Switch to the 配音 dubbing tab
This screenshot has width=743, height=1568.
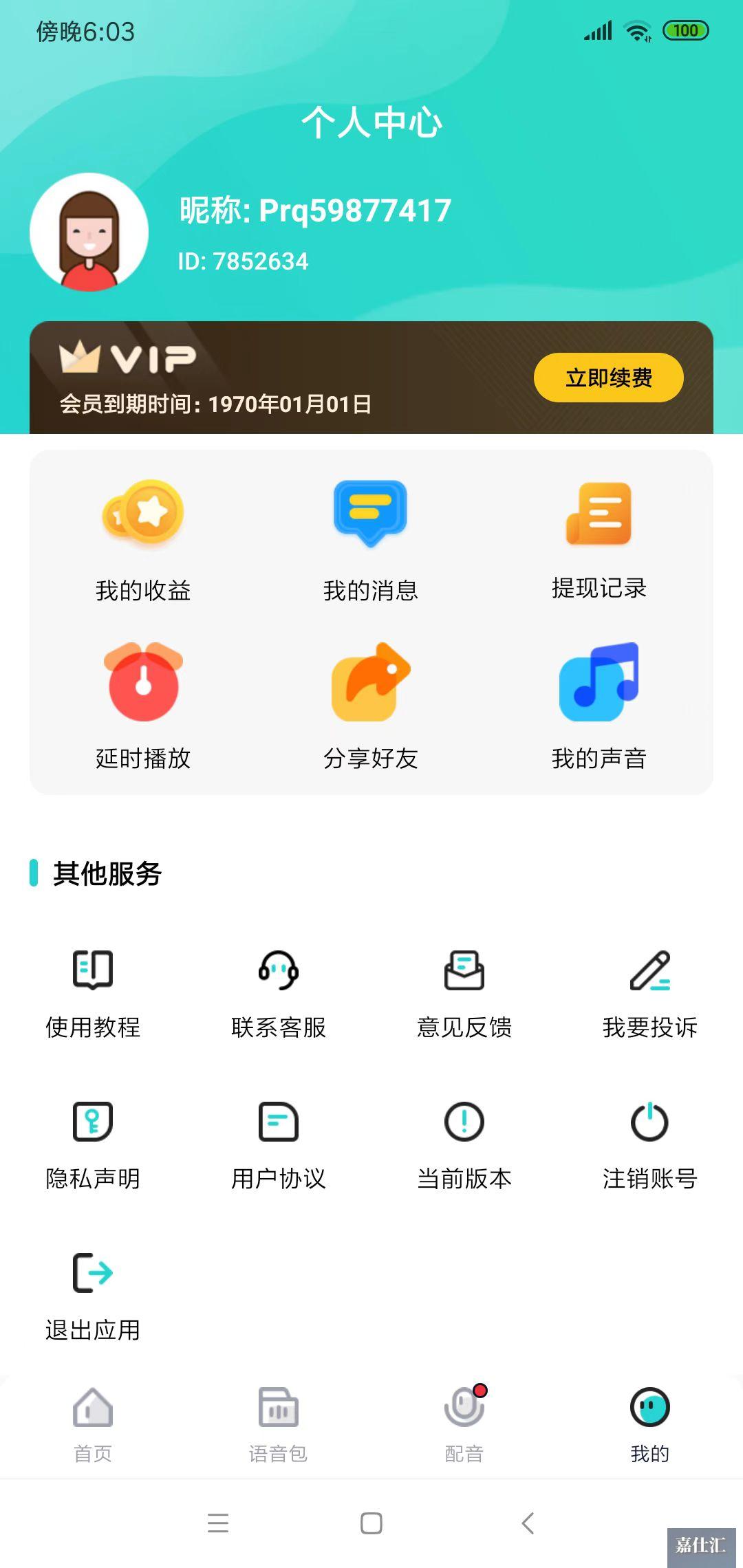point(464,1424)
